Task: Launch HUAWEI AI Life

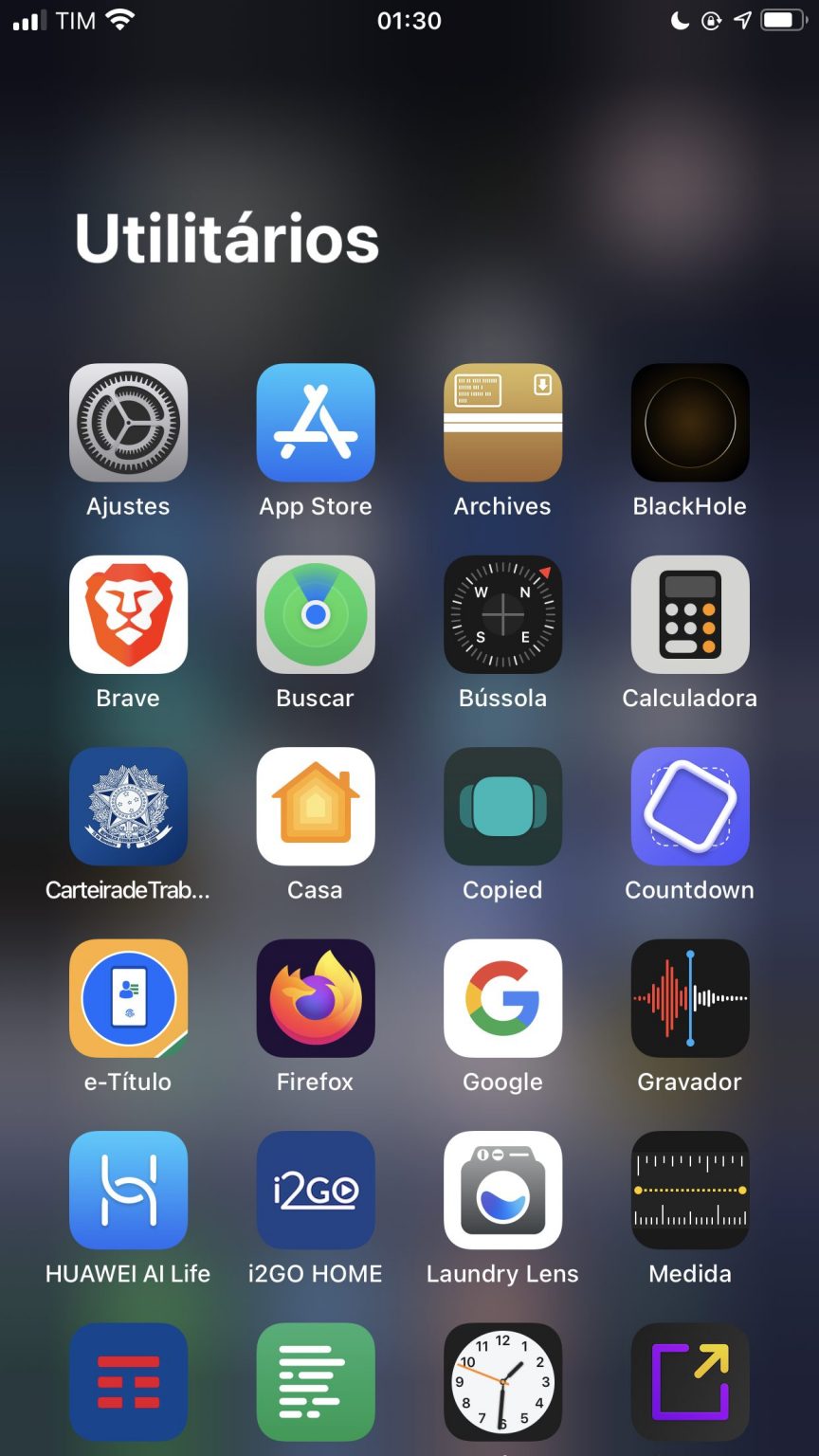Action: [128, 1191]
